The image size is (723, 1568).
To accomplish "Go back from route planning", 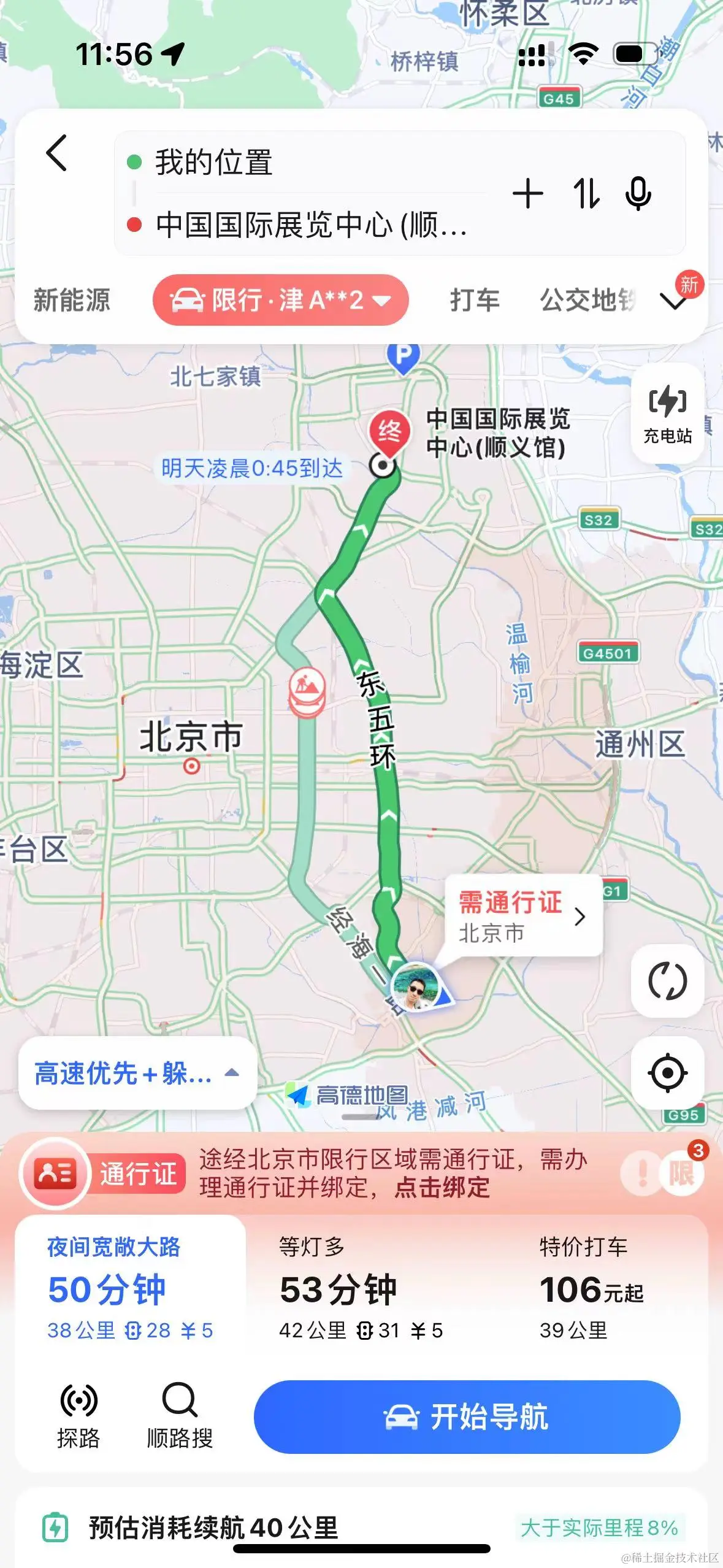I will point(56,153).
